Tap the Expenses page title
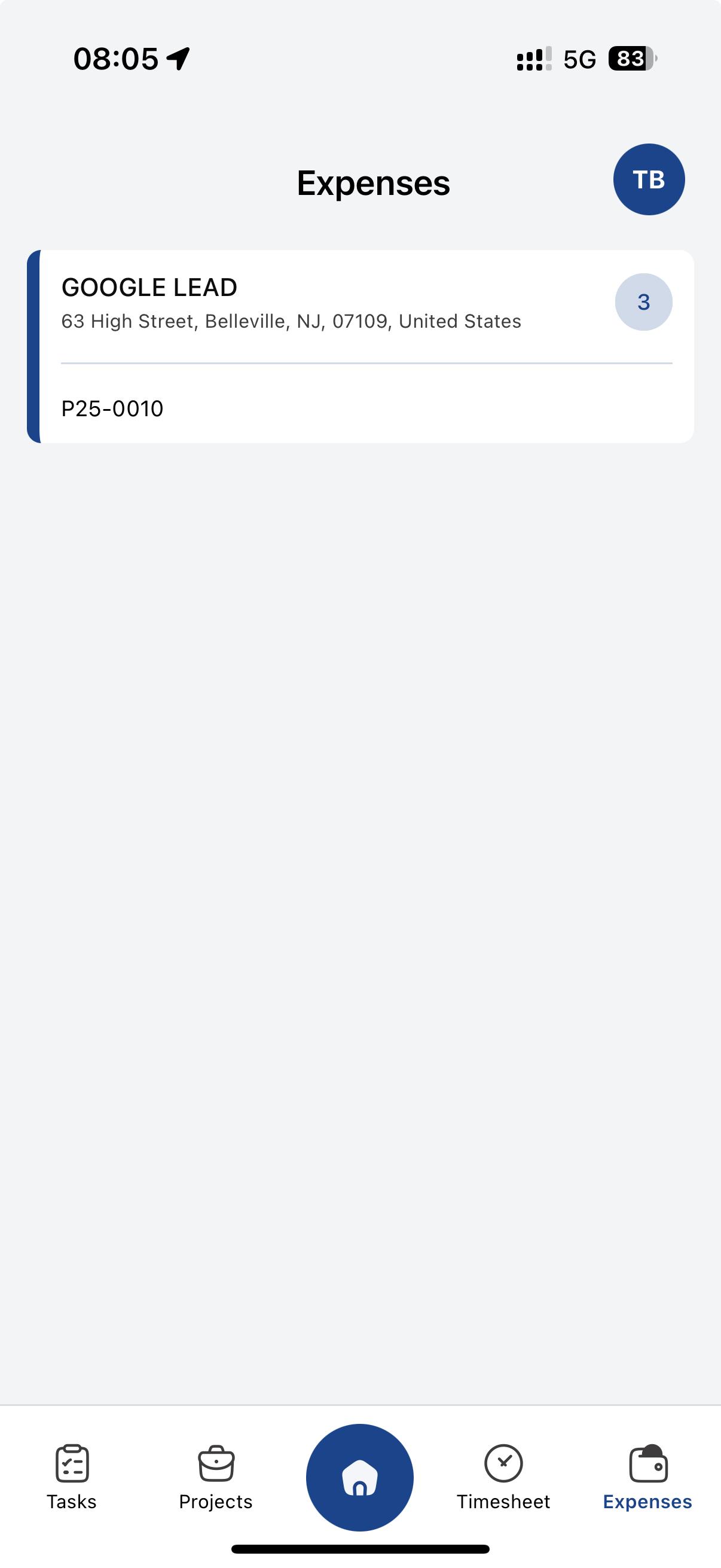Image resolution: width=721 pixels, height=1568 pixels. click(x=372, y=182)
